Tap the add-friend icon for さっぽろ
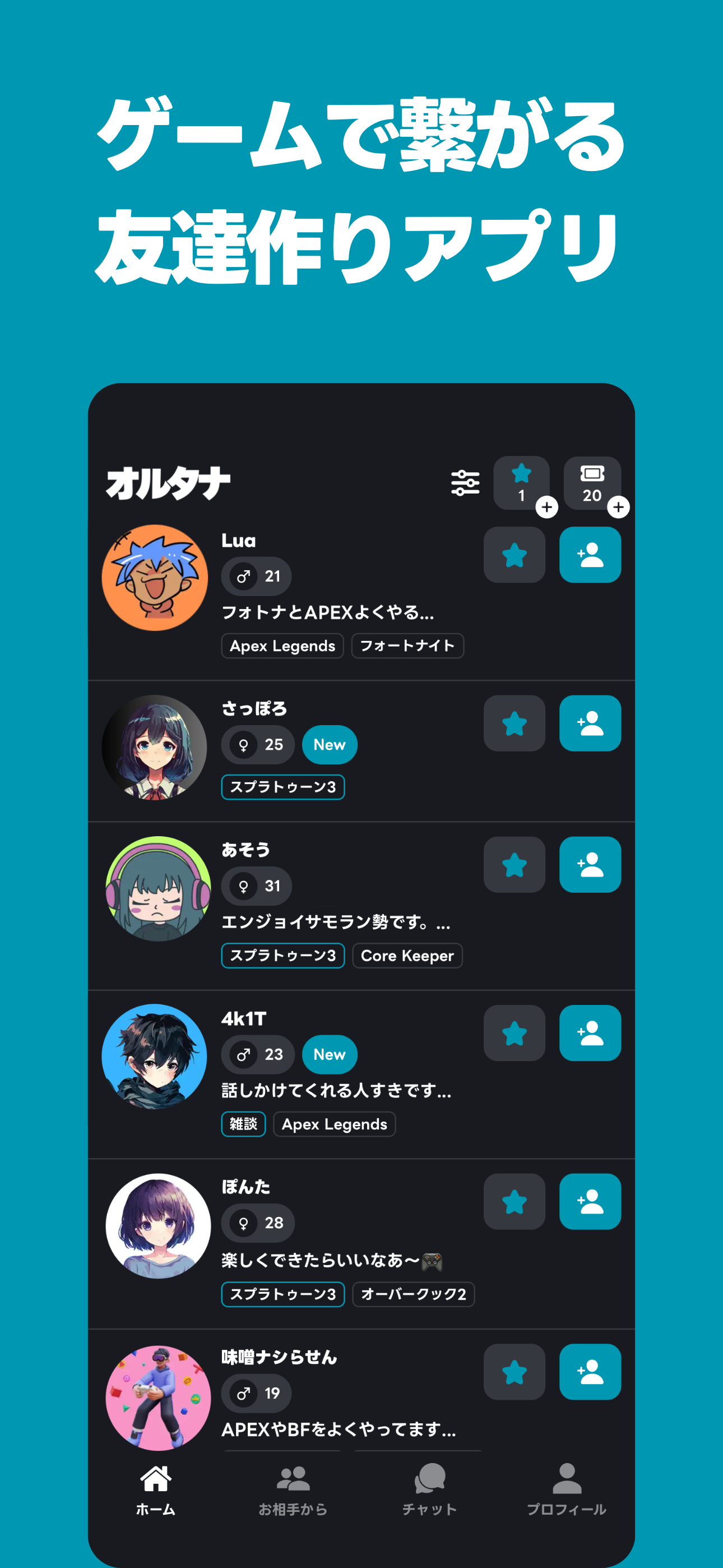 [x=590, y=722]
